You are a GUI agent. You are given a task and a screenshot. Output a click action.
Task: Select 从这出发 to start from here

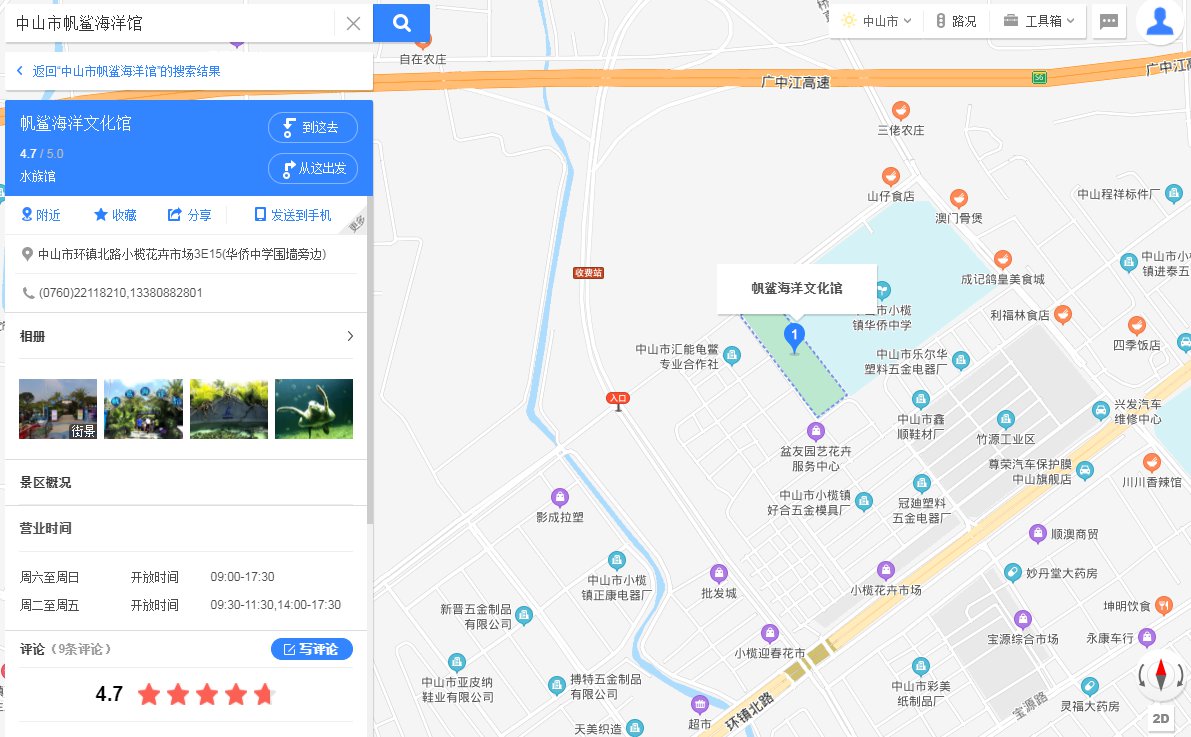[x=312, y=168]
